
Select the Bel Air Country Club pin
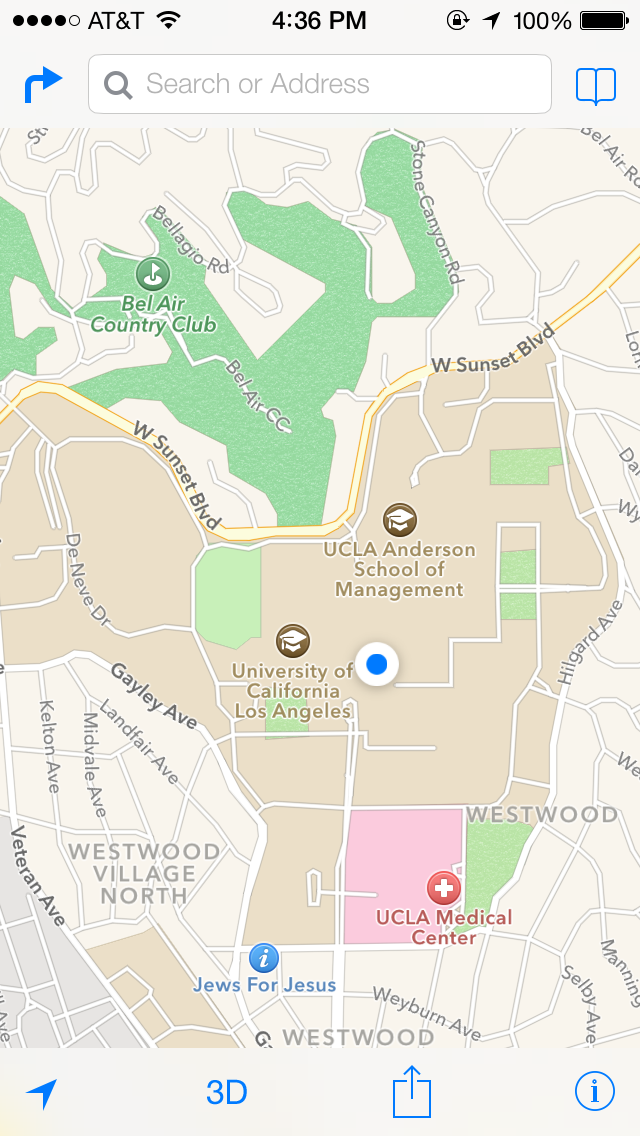click(x=153, y=272)
